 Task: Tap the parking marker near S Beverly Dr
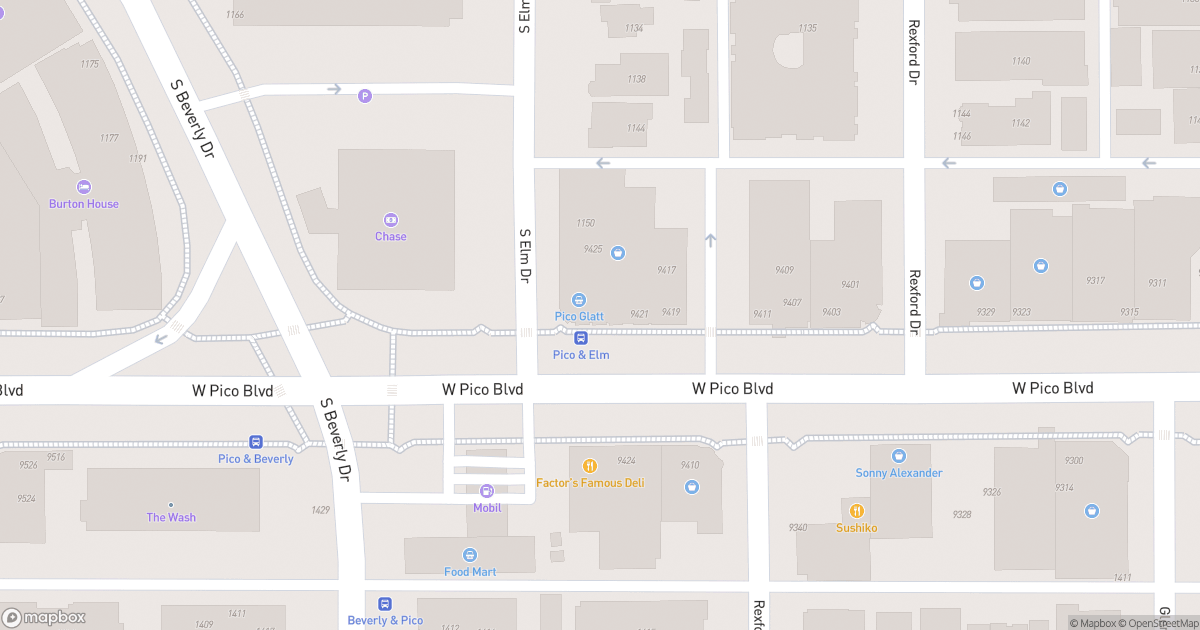[x=365, y=96]
